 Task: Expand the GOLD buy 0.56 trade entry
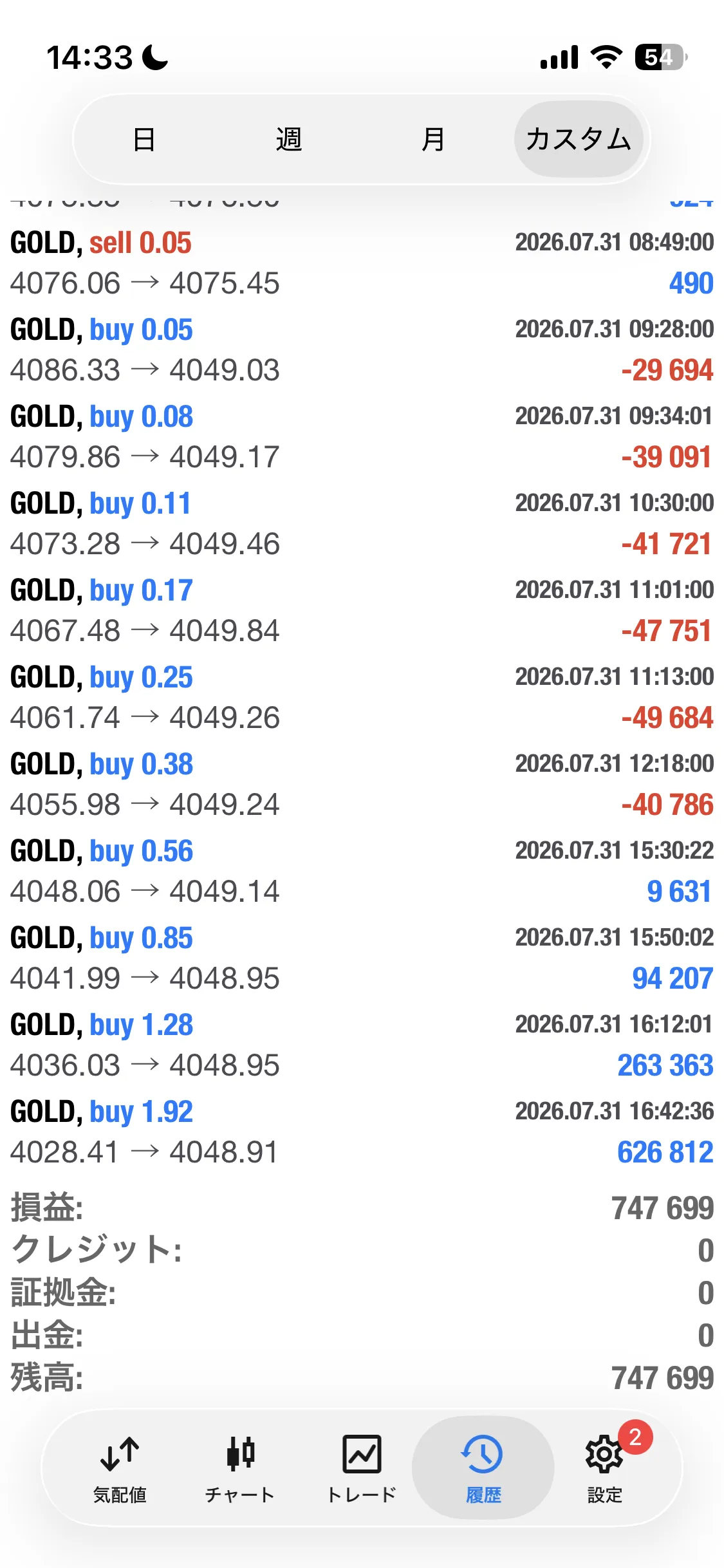coord(362,872)
